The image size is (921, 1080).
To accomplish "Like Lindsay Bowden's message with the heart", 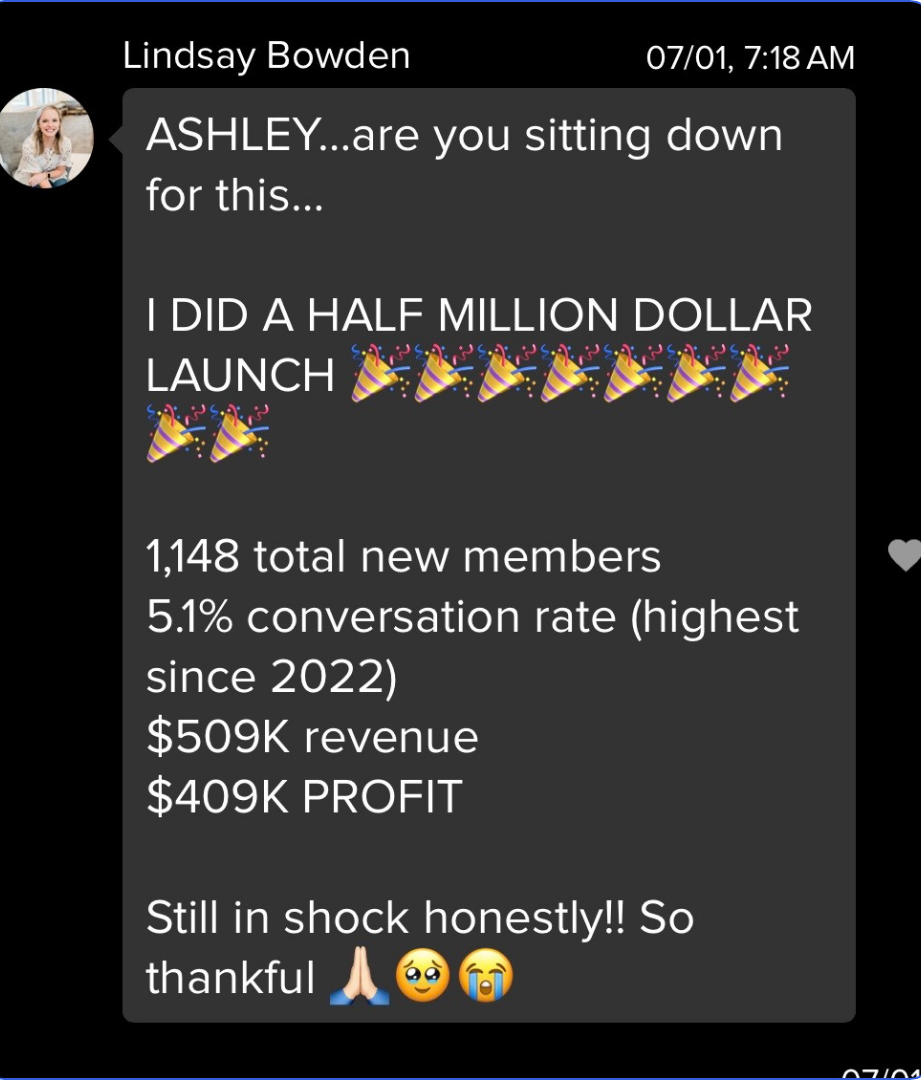I will (x=904, y=554).
